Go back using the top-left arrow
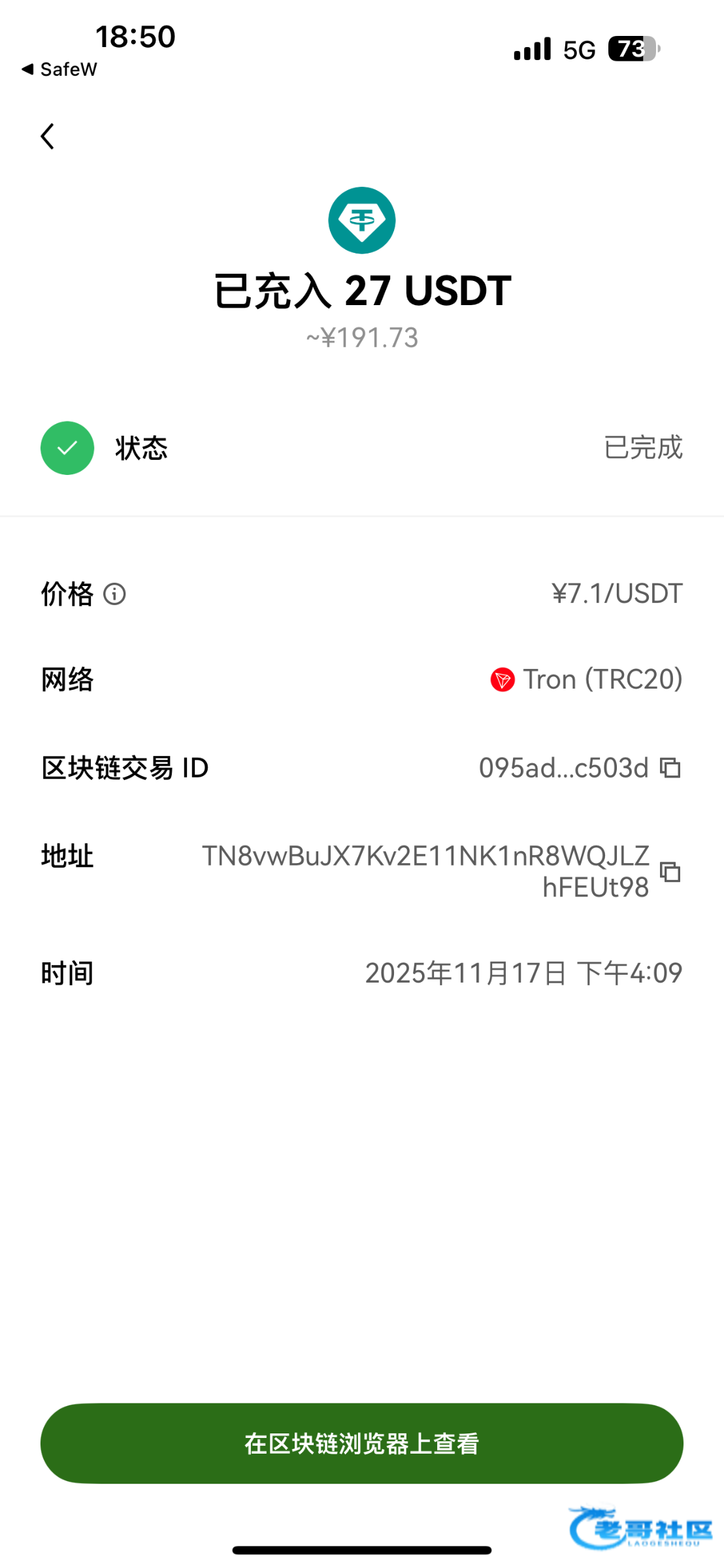The image size is (724, 1568). 48,137
